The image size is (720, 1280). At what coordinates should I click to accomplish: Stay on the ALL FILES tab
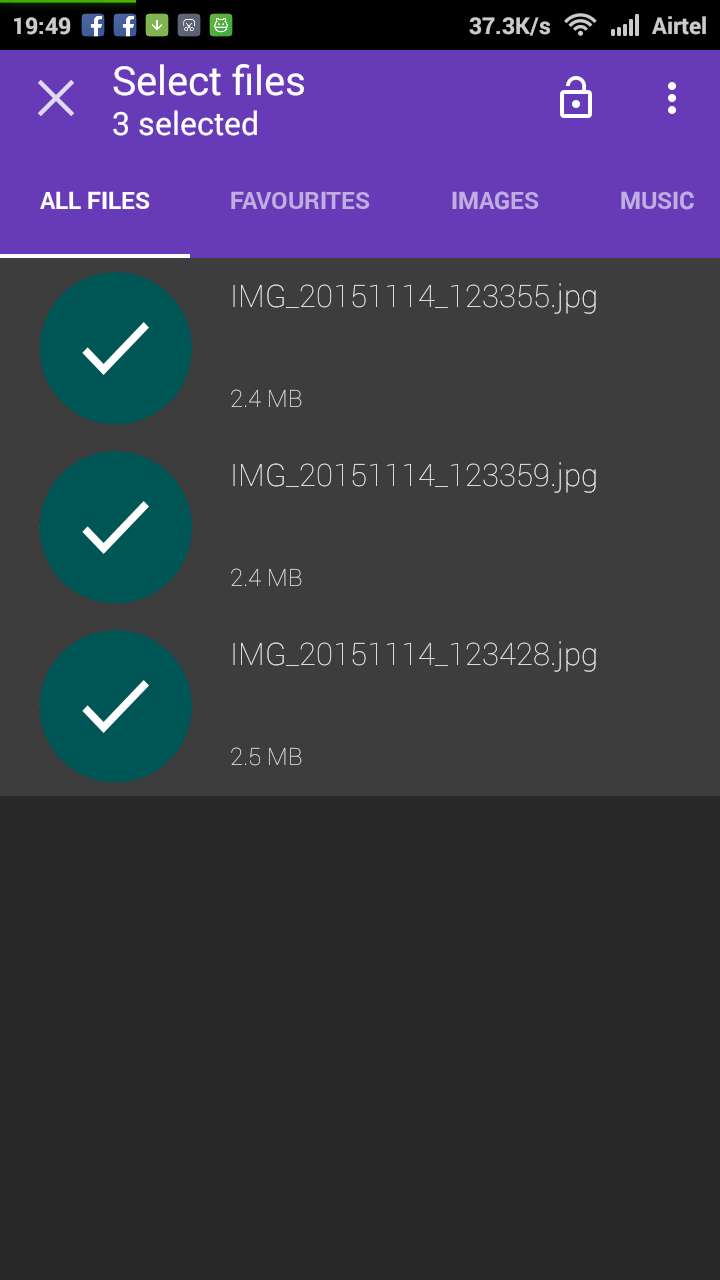pos(95,200)
